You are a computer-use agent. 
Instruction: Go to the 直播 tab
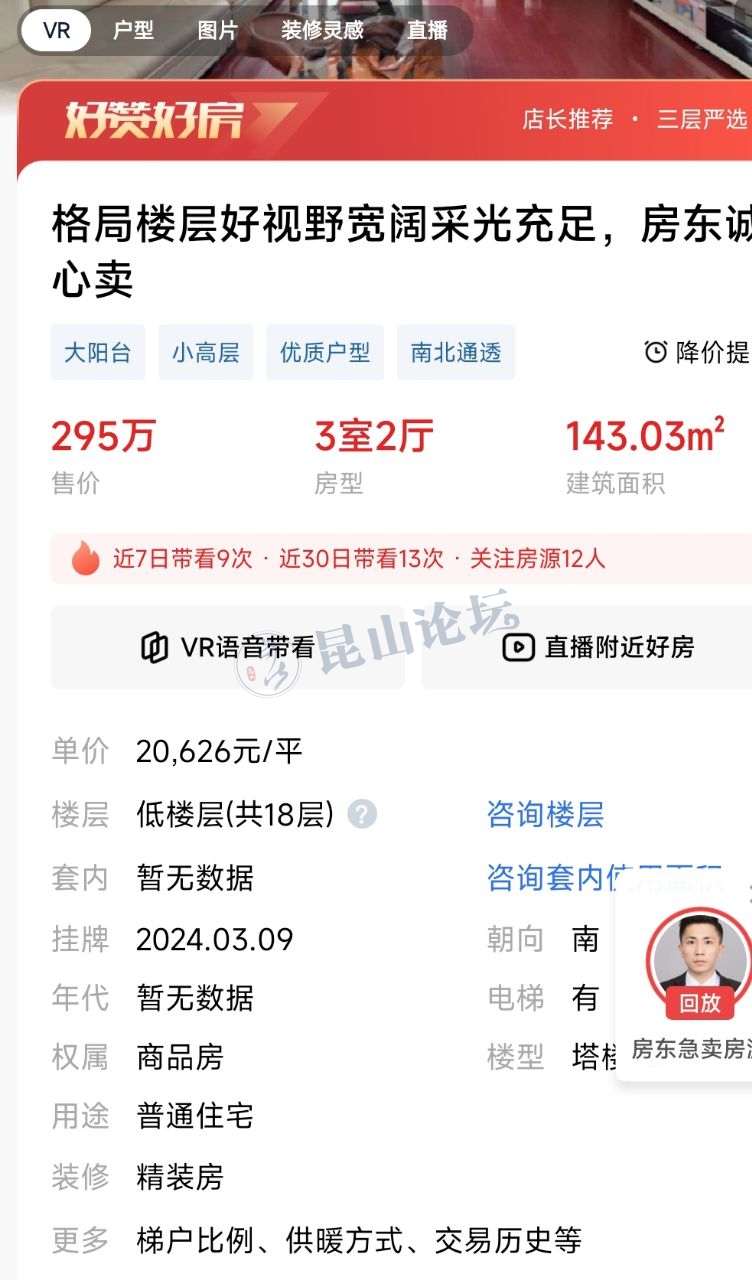coord(427,30)
